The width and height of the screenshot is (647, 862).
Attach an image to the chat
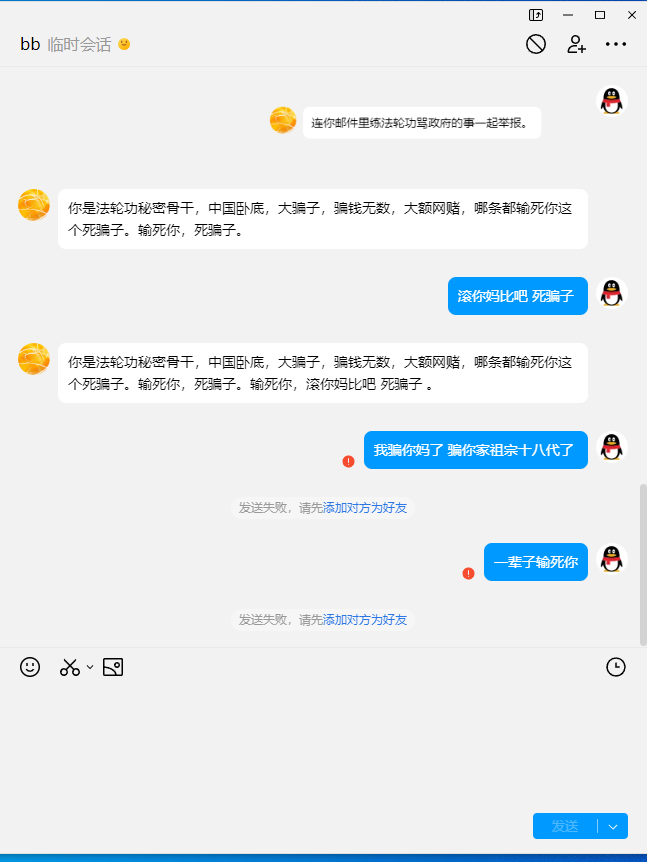point(113,667)
